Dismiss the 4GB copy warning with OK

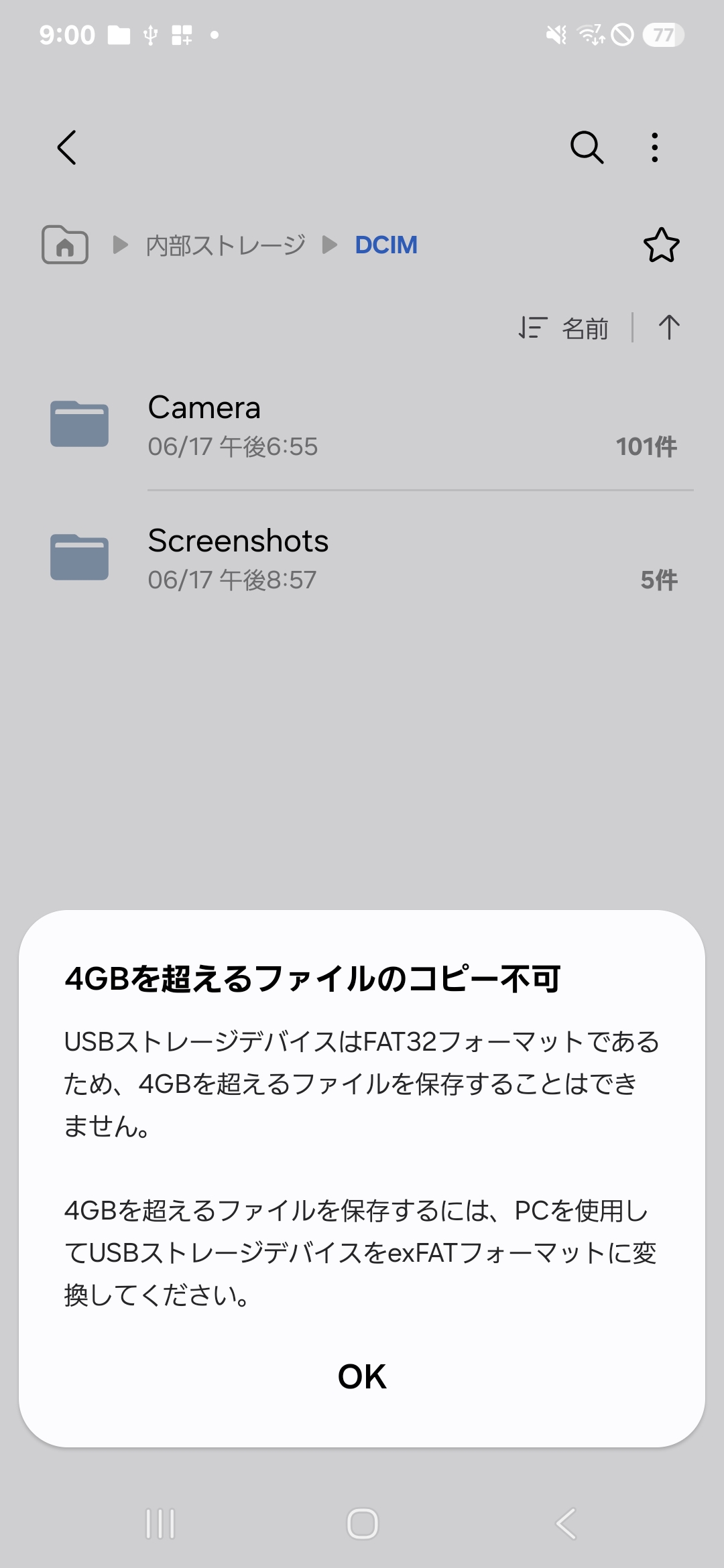coord(362,1377)
